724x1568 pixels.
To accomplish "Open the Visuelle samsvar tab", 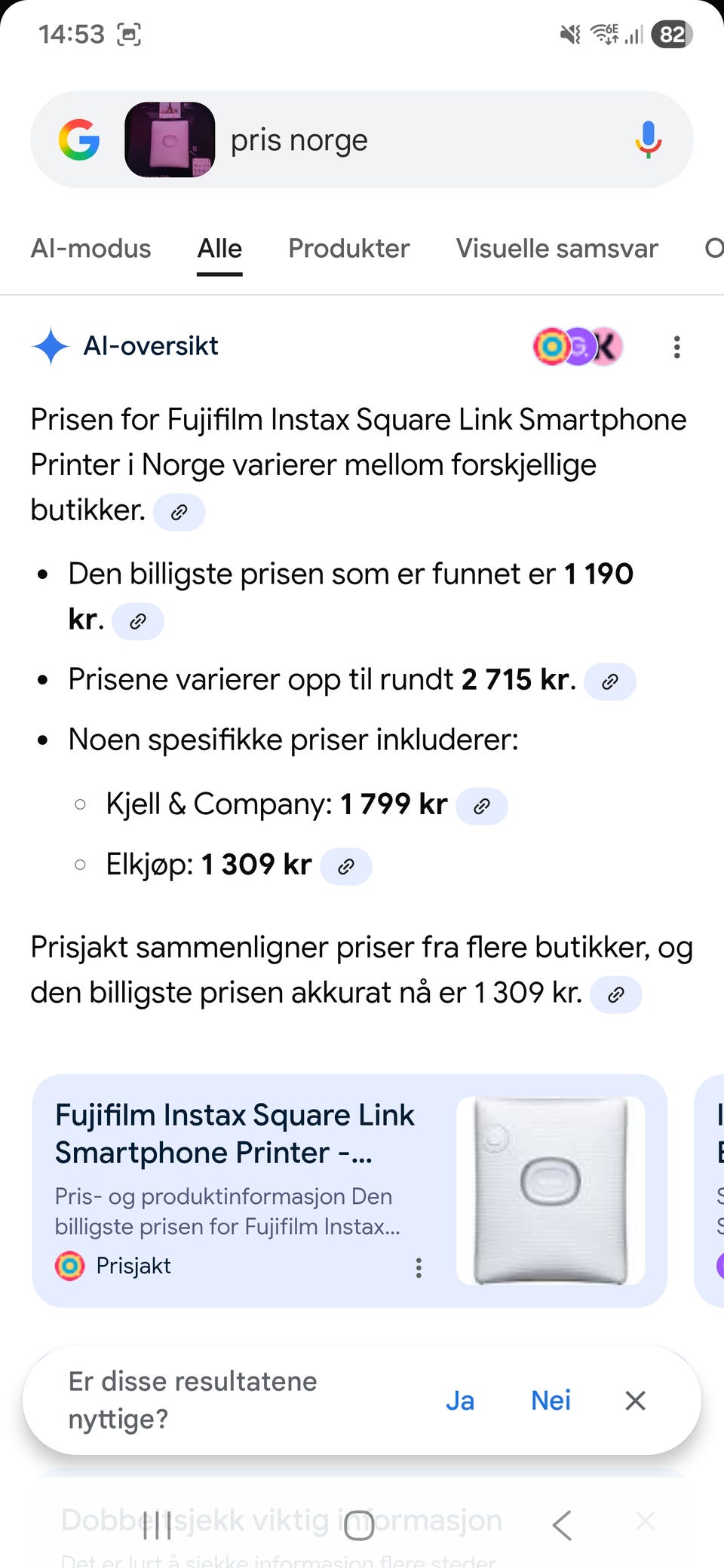I will tap(557, 249).
